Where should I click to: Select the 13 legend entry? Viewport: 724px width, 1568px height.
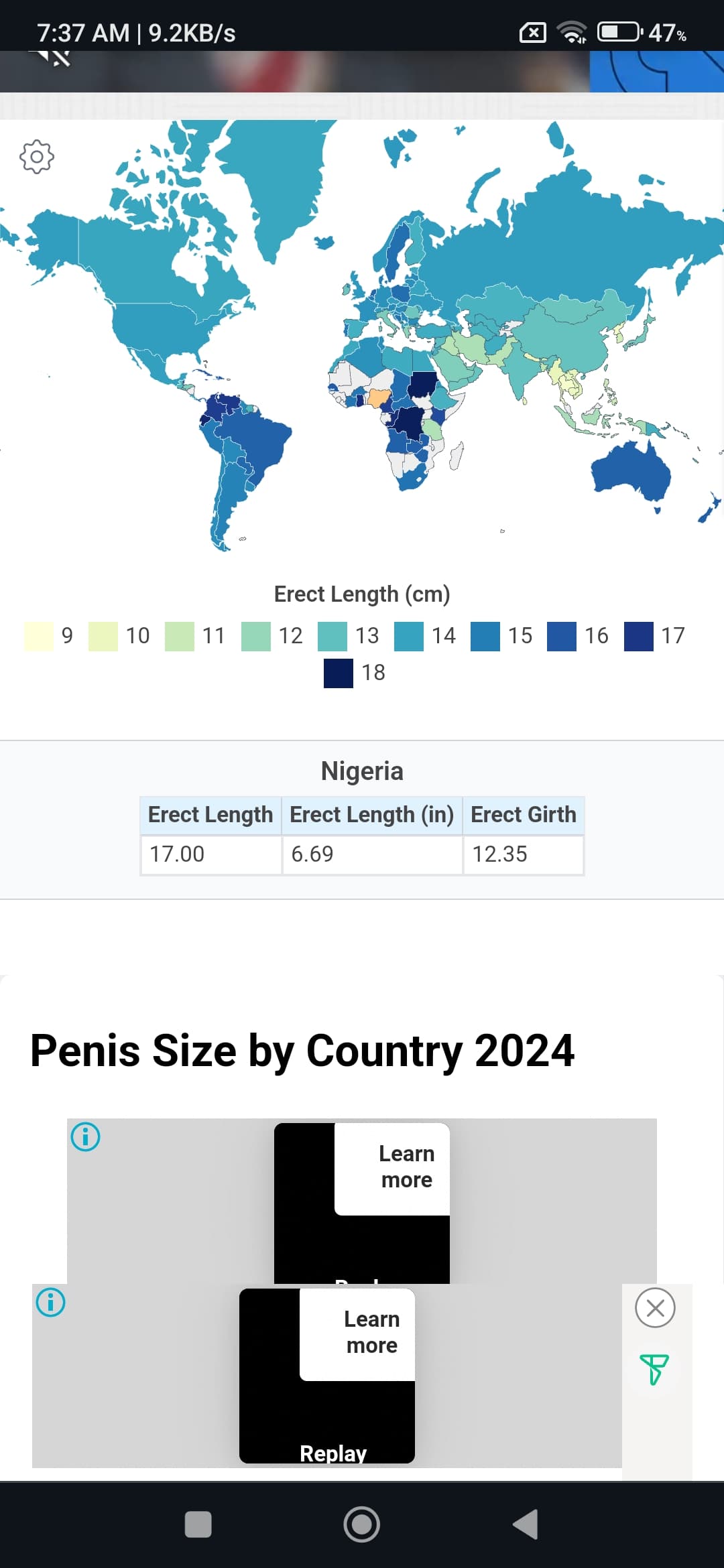349,636
